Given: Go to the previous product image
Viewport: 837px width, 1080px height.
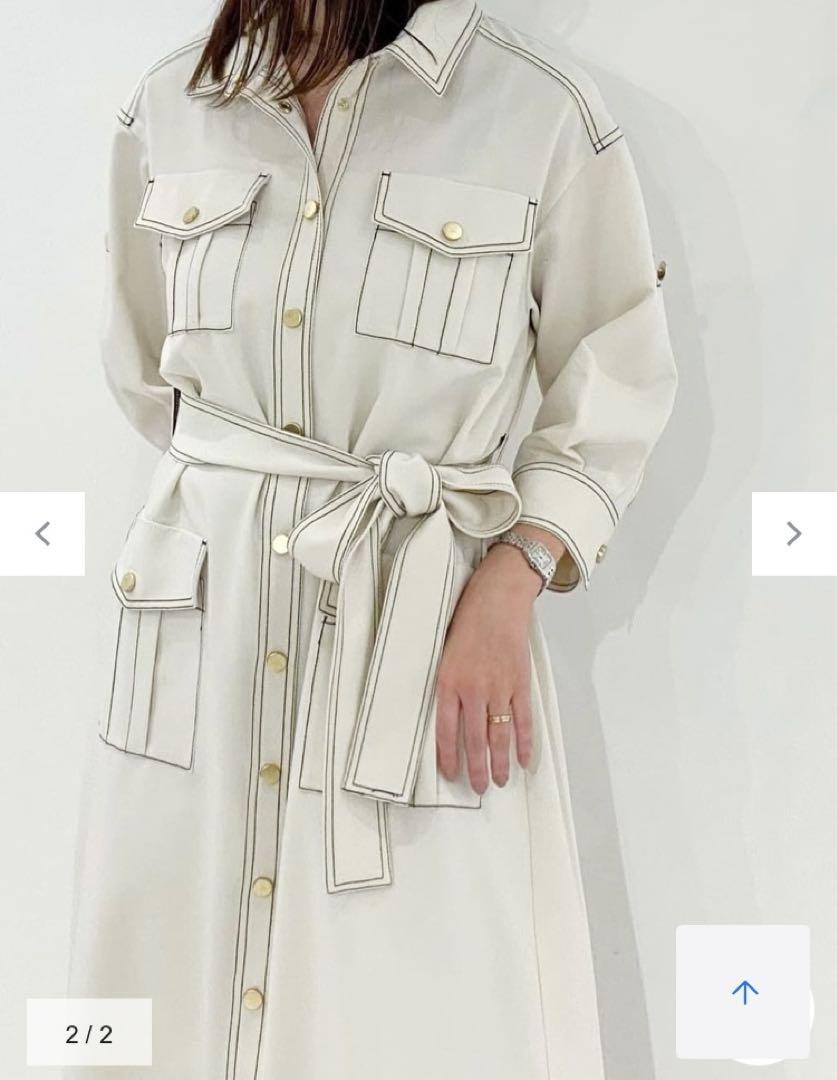Looking at the screenshot, I should click(42, 534).
